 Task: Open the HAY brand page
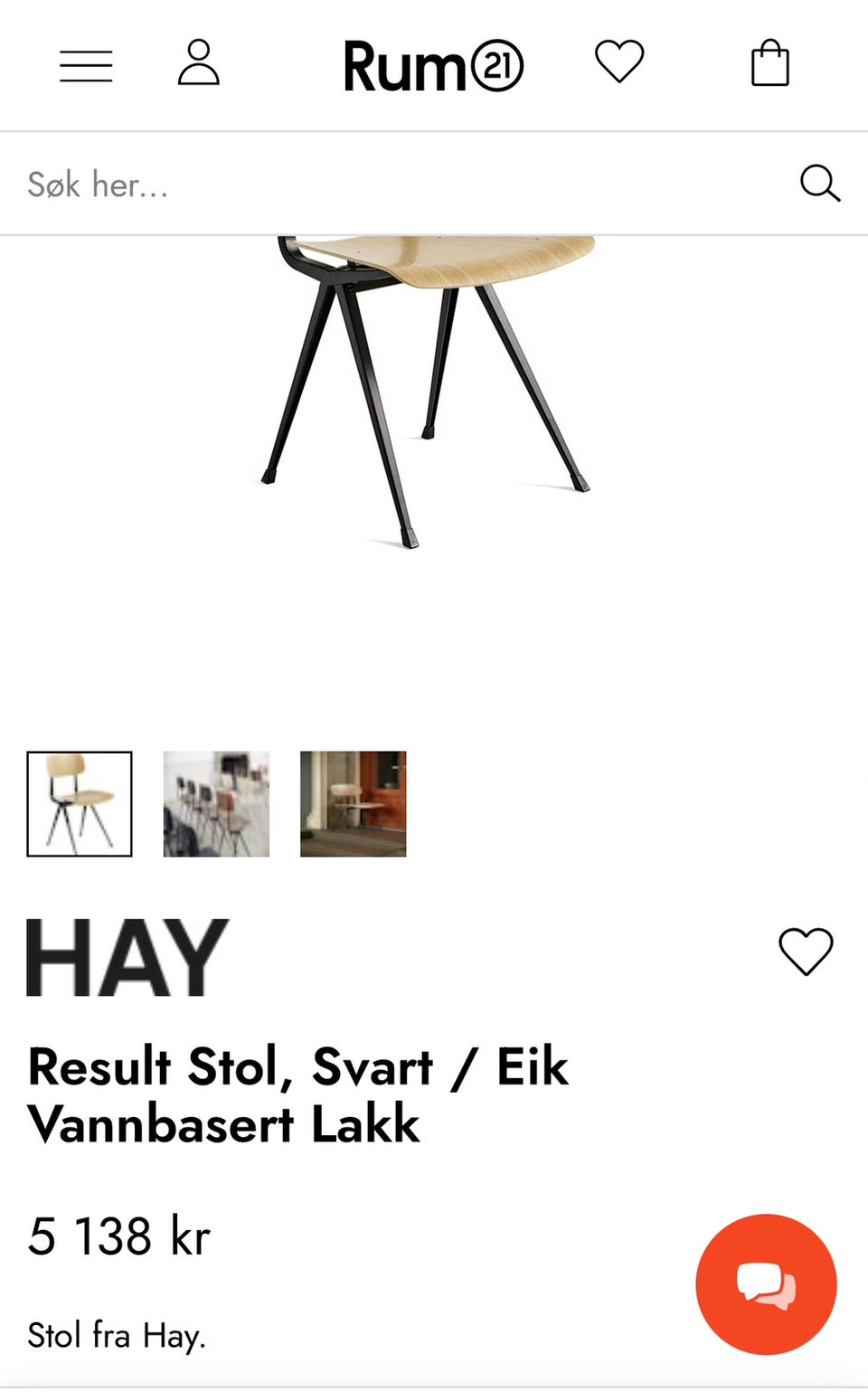[127, 958]
